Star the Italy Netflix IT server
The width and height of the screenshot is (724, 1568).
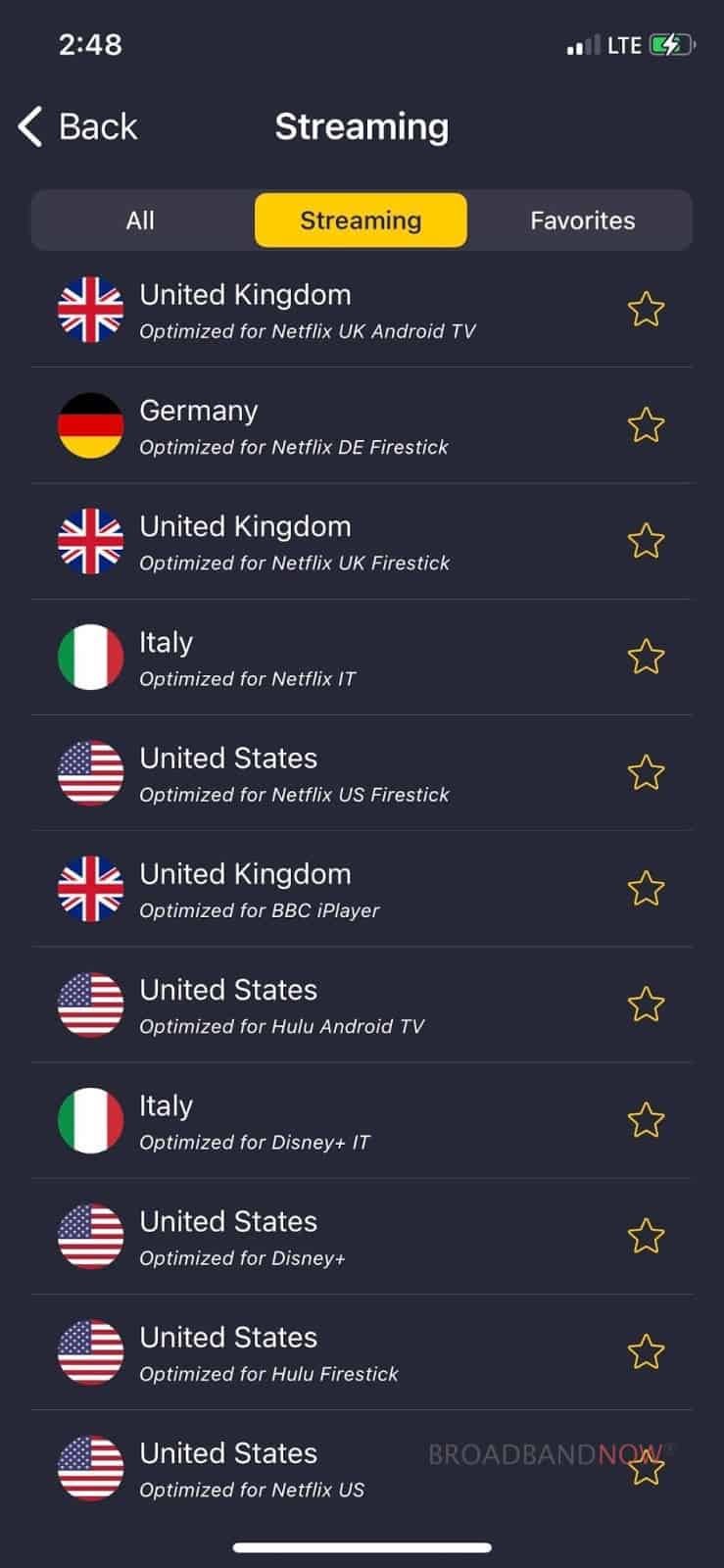click(x=646, y=657)
